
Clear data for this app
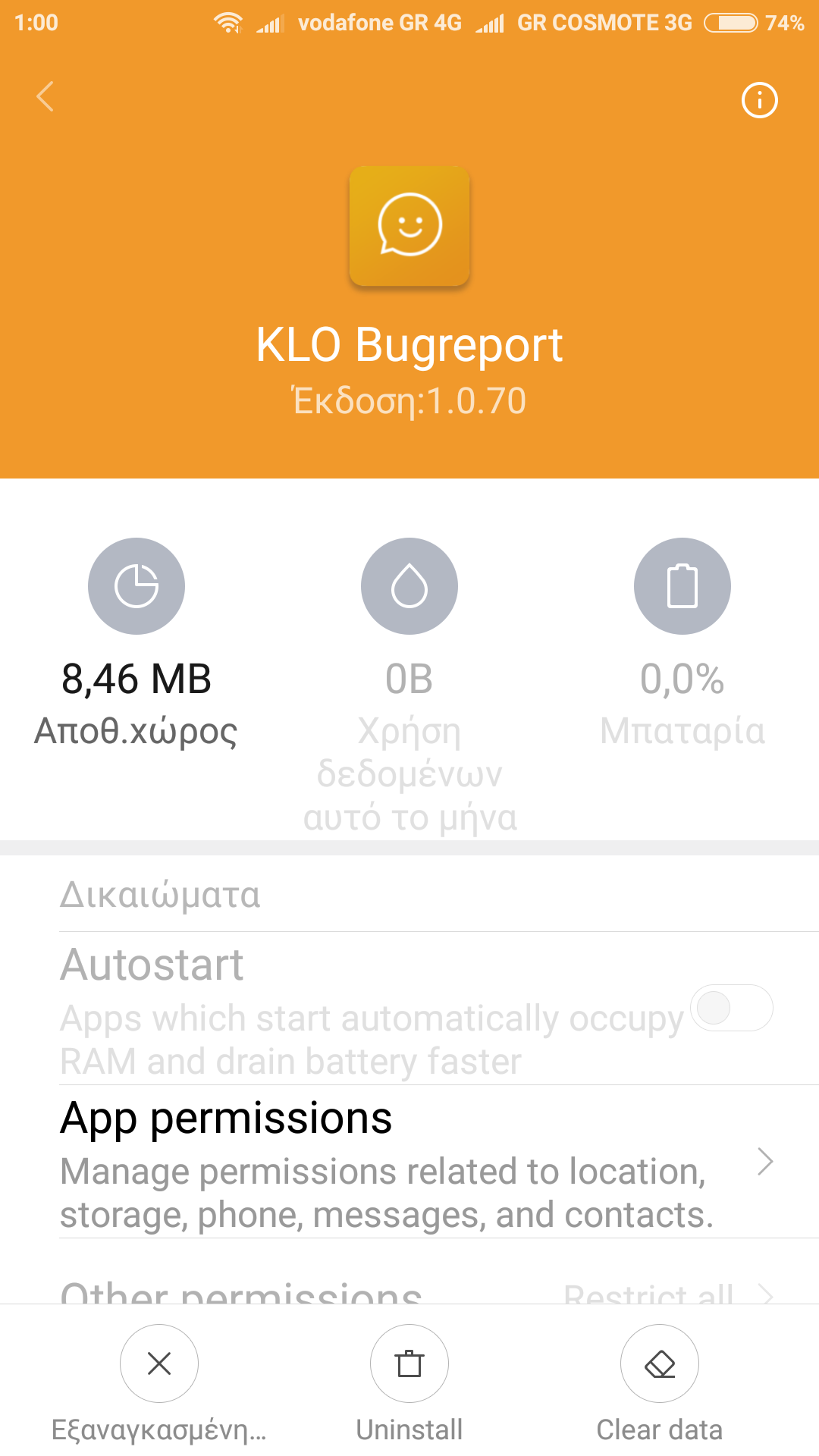click(x=660, y=1363)
